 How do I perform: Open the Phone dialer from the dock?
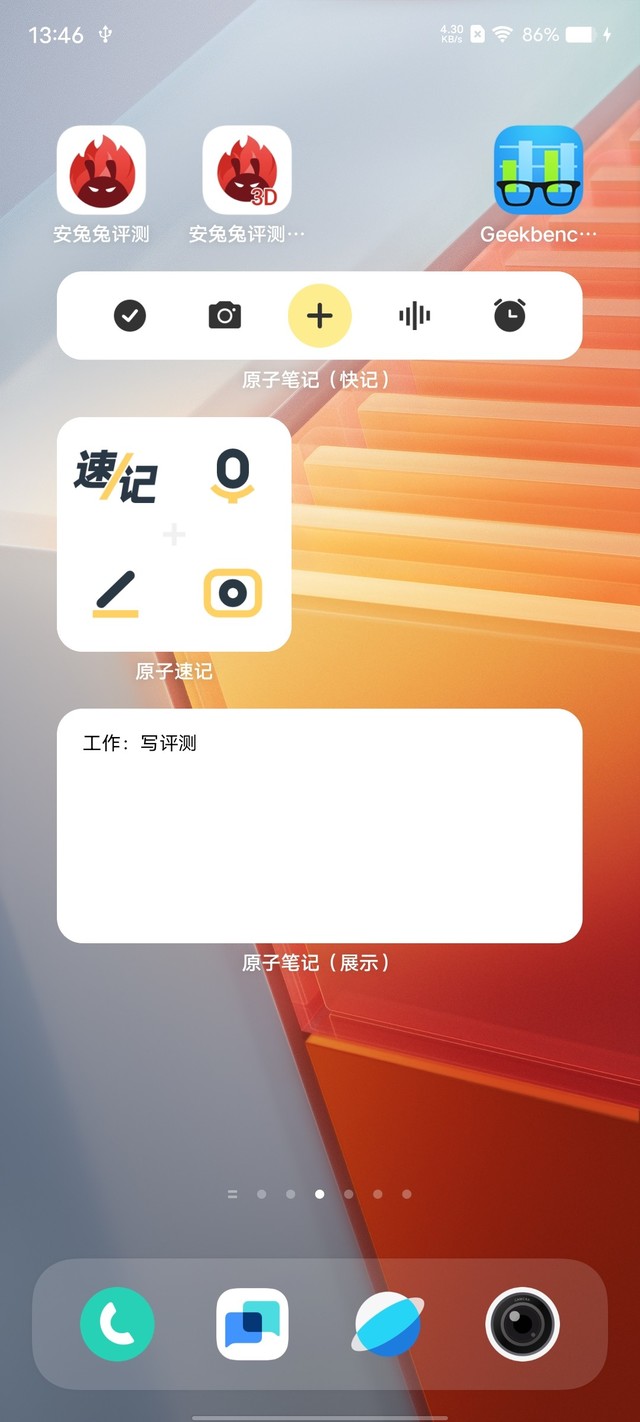click(118, 1324)
